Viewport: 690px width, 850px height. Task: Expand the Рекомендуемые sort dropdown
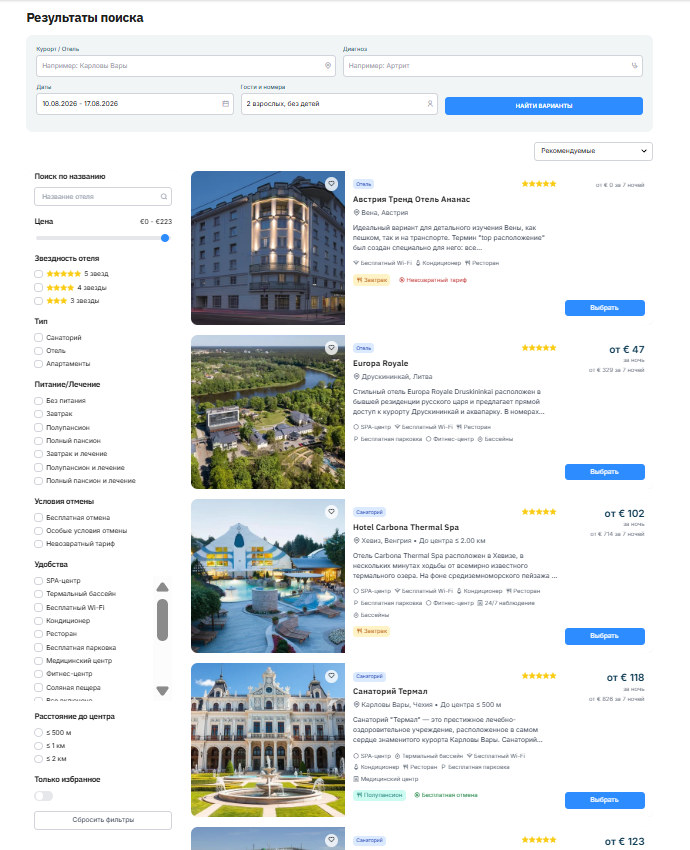(x=593, y=151)
